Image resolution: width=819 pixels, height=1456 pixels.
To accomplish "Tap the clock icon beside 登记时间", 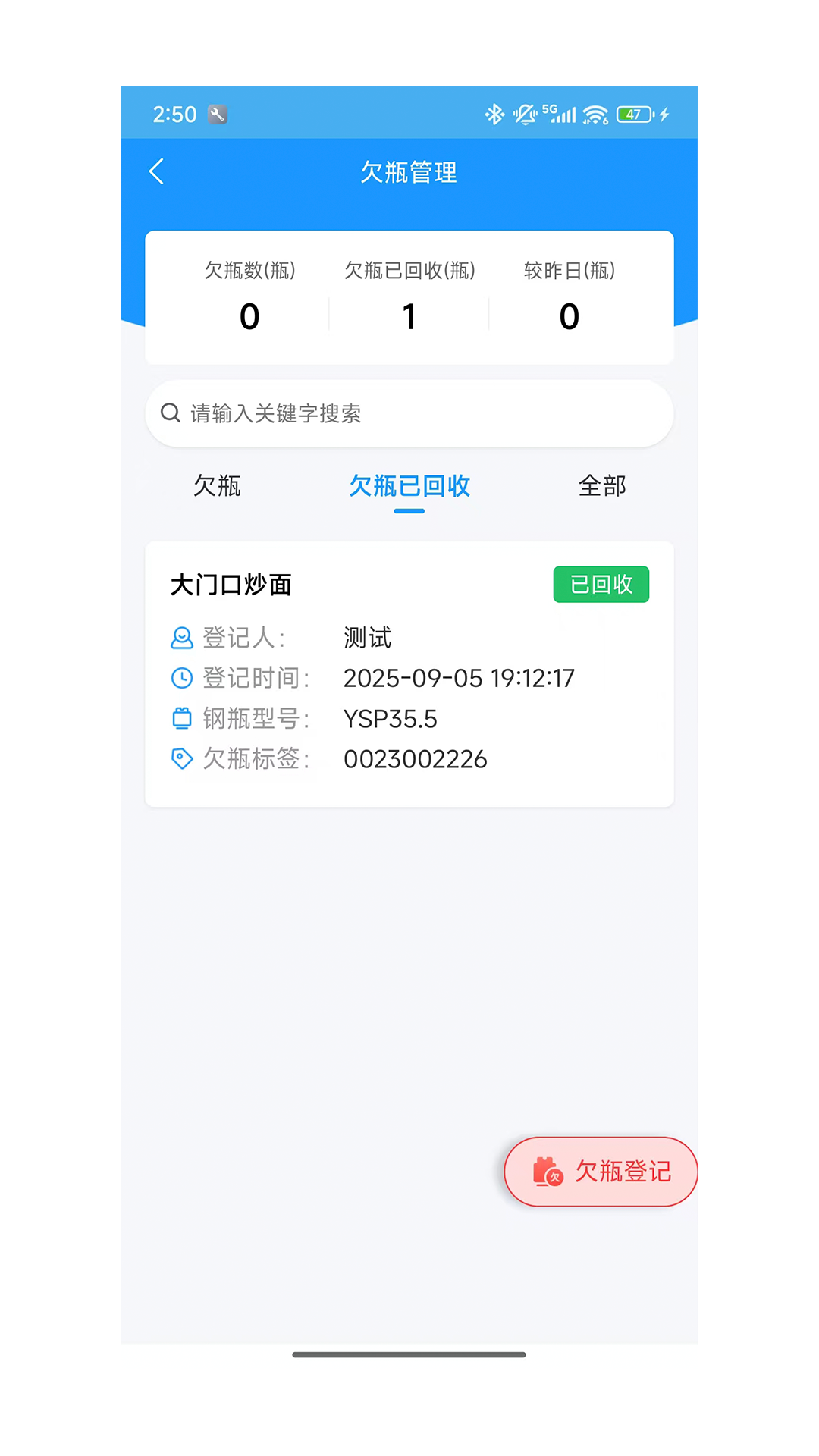I will [x=182, y=678].
